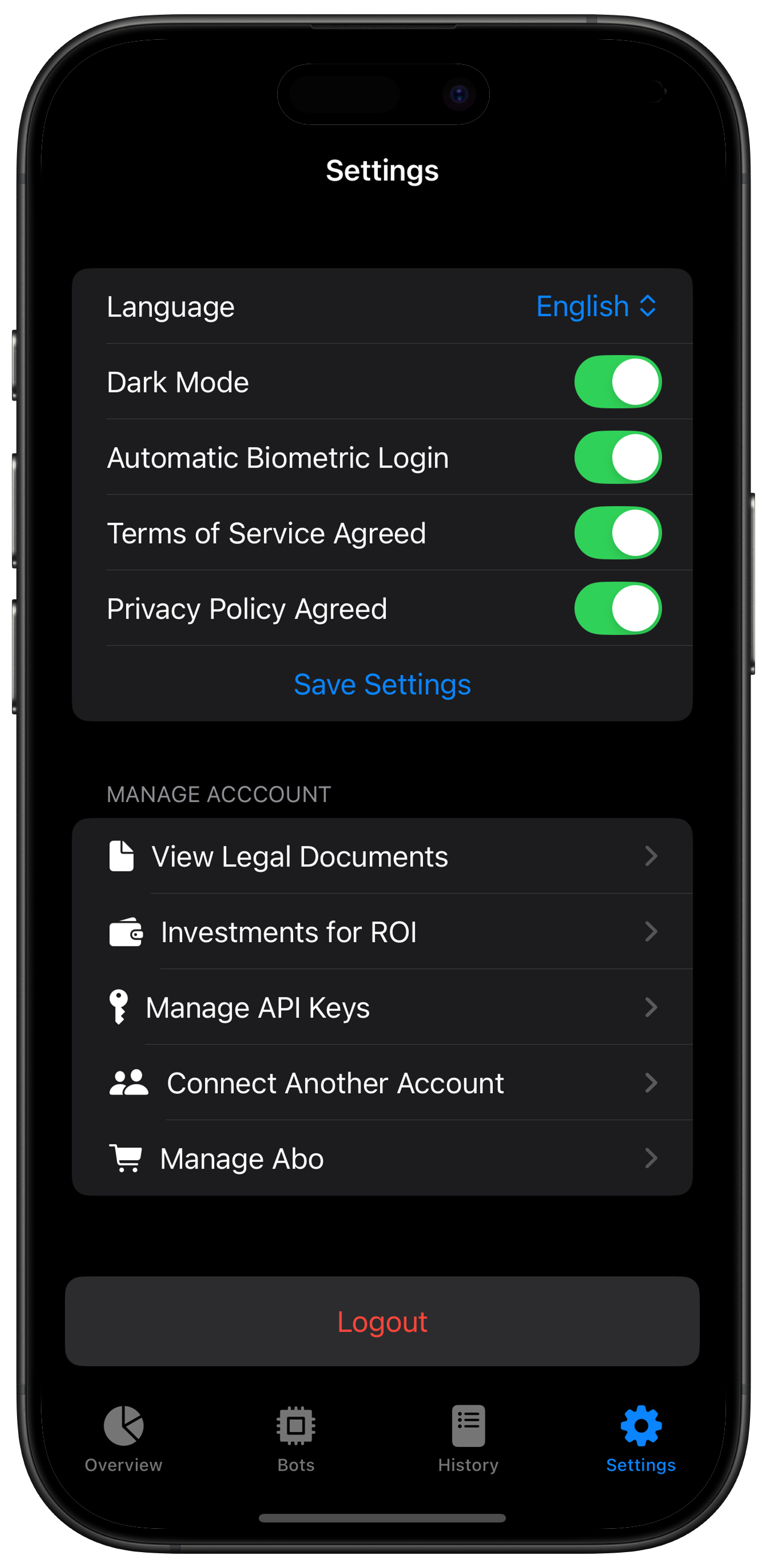767x1568 pixels.
Task: Open the History list icon
Action: point(468,1424)
